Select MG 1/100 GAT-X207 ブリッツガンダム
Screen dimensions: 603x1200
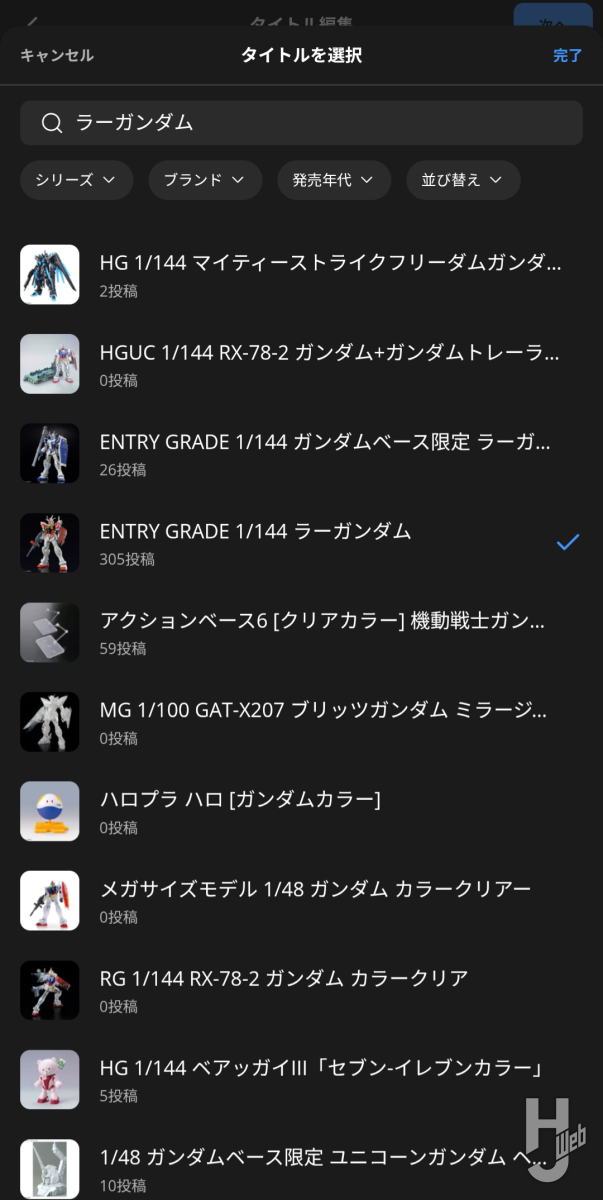point(330,722)
